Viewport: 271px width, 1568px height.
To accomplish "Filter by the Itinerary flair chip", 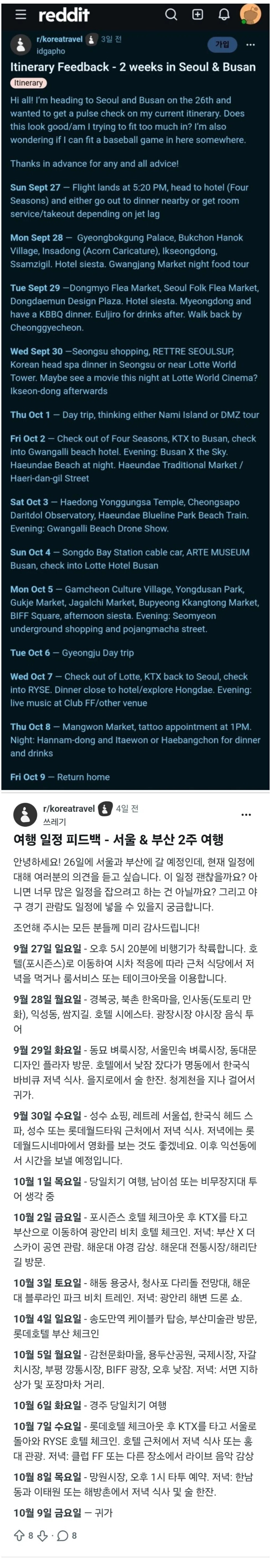I will pos(28,83).
